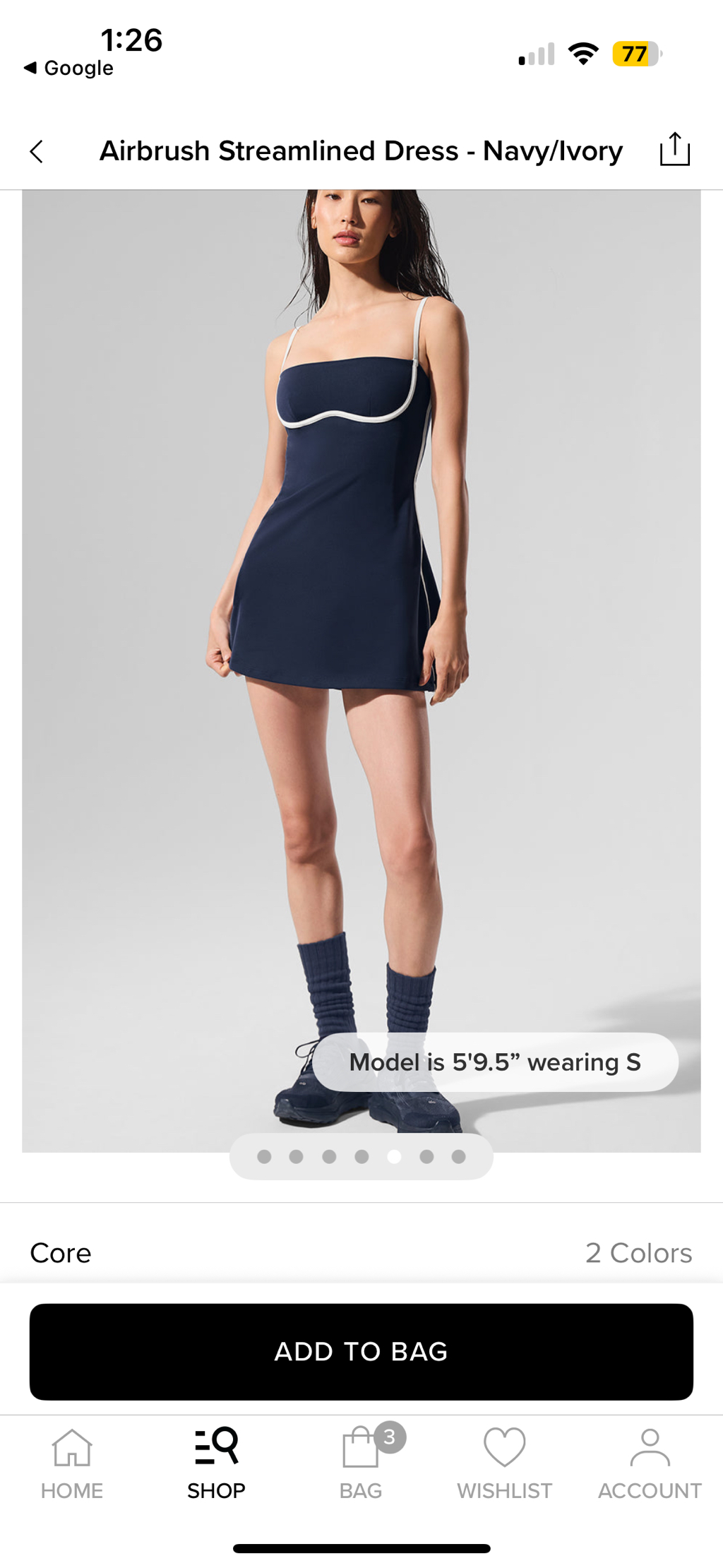The height and width of the screenshot is (1568, 723).
Task: Add the dress to the bag
Action: (361, 1351)
